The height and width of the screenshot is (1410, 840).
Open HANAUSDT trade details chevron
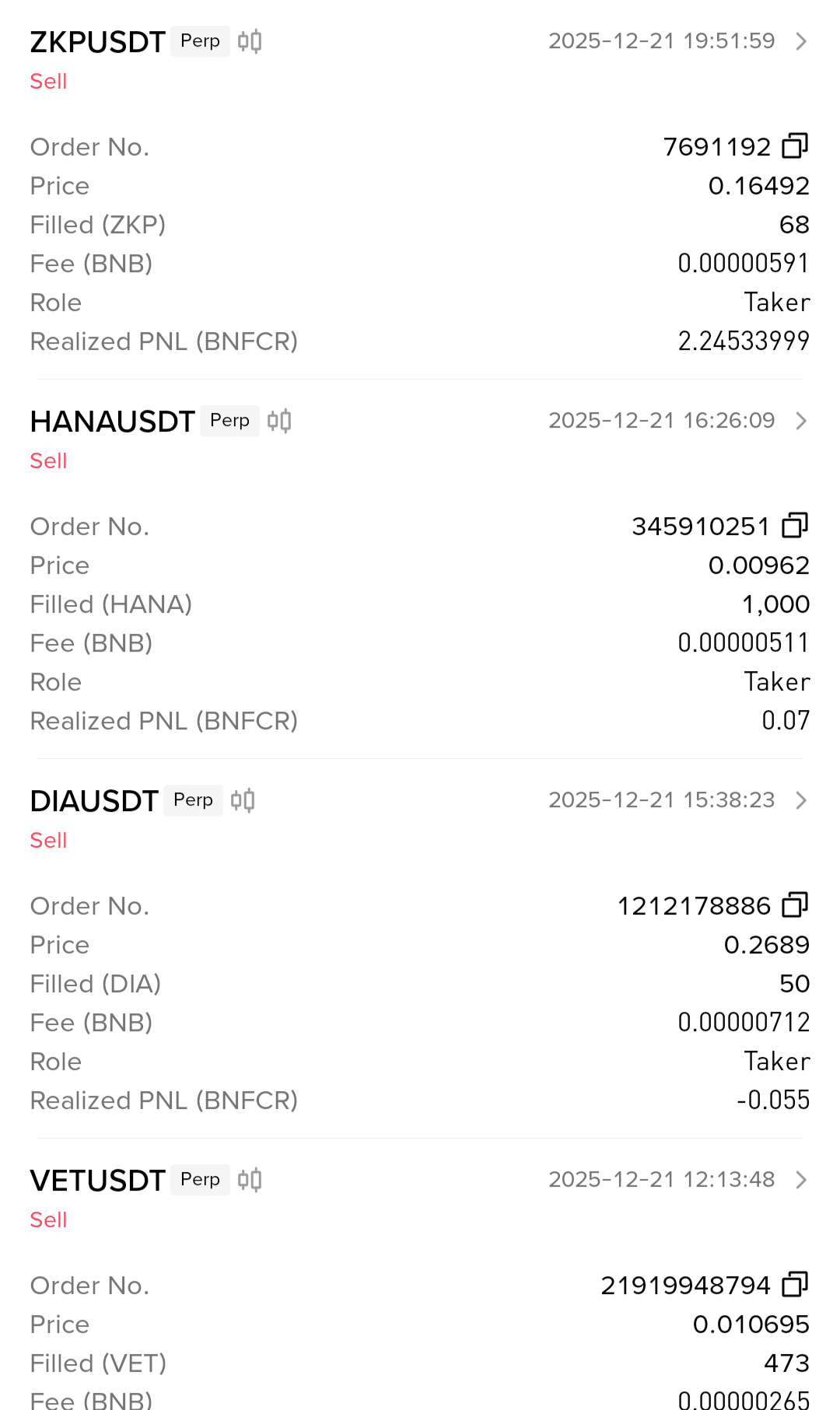pos(801,421)
